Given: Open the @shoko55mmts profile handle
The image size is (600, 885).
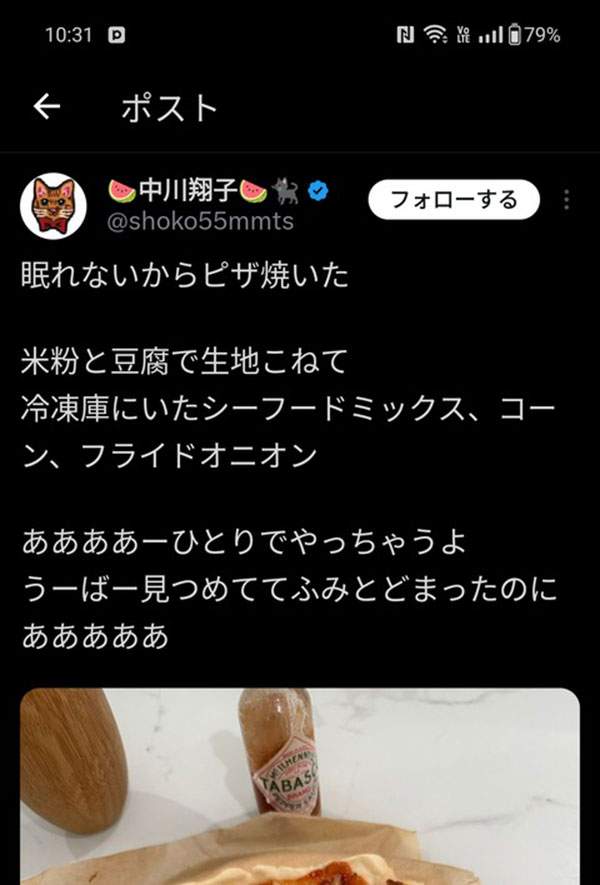Looking at the screenshot, I should pos(200,222).
